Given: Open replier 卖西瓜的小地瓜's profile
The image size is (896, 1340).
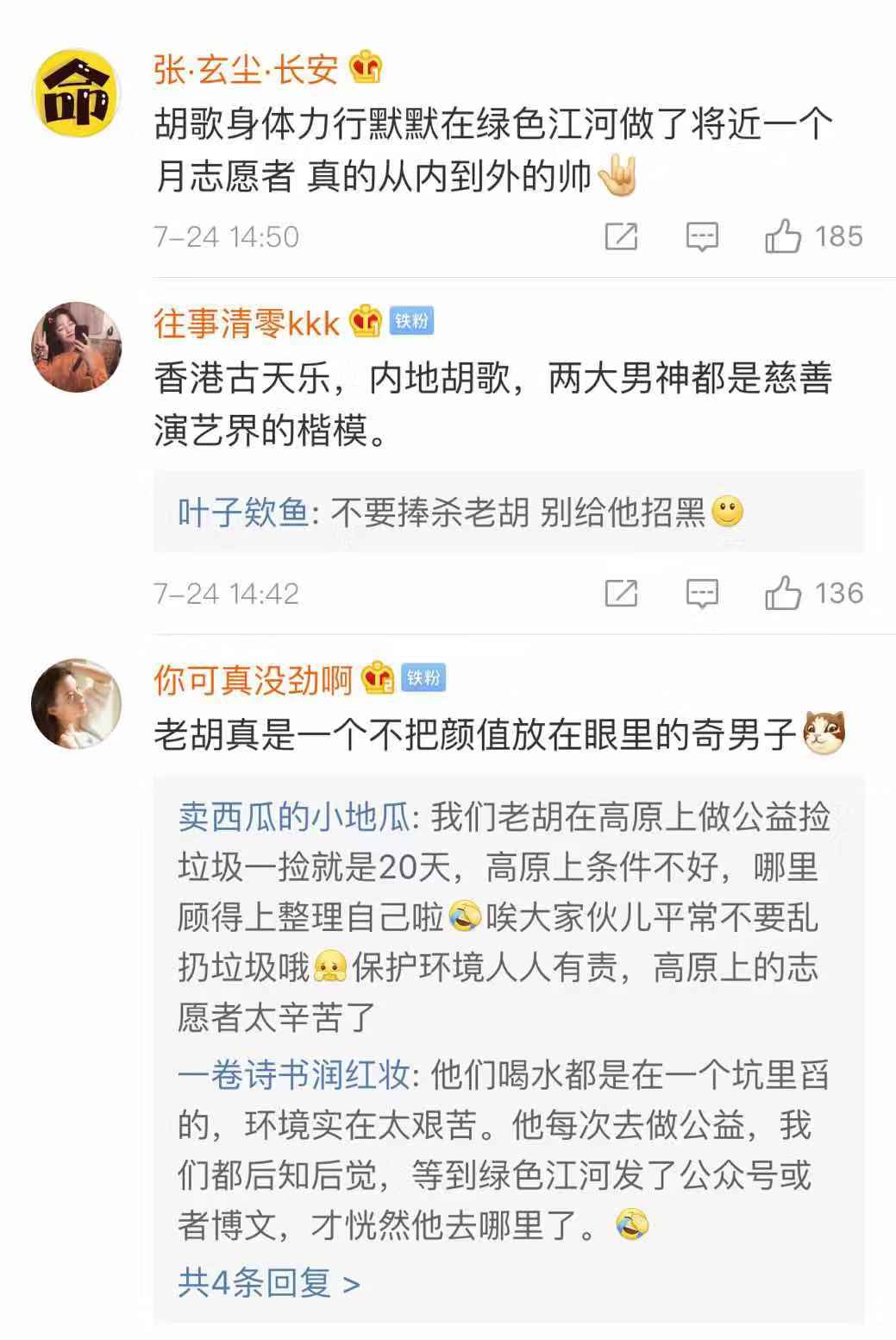Looking at the screenshot, I should pyautogui.click(x=293, y=816).
